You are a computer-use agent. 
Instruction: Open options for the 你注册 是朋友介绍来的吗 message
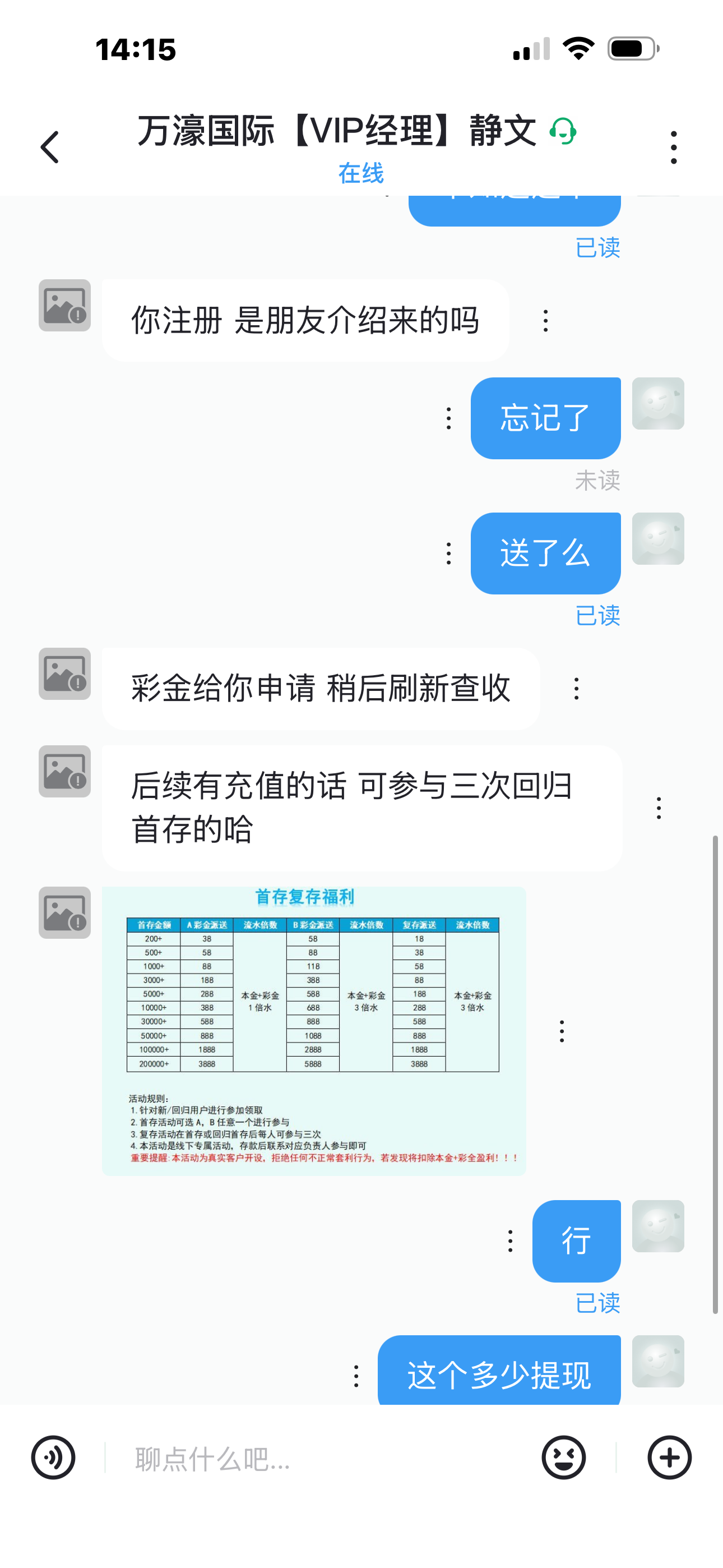pos(545,321)
